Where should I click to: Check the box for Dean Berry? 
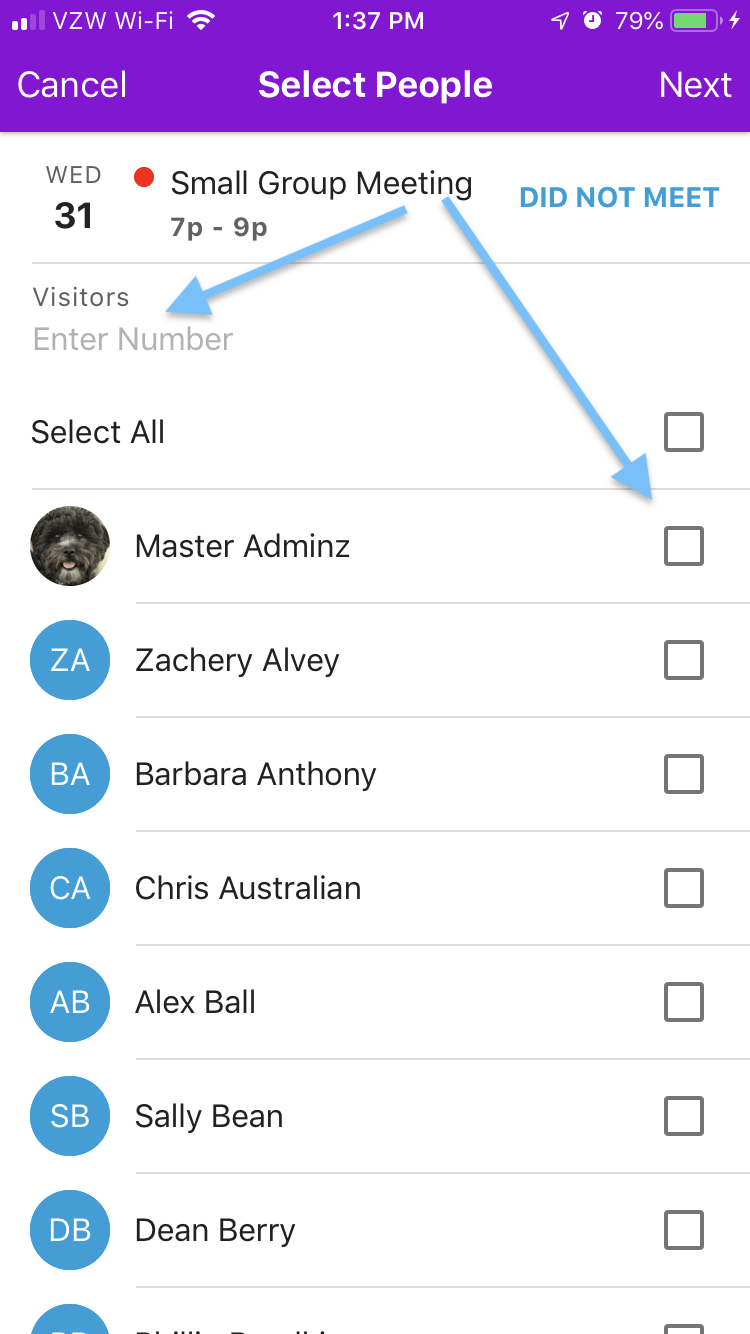tap(684, 1230)
